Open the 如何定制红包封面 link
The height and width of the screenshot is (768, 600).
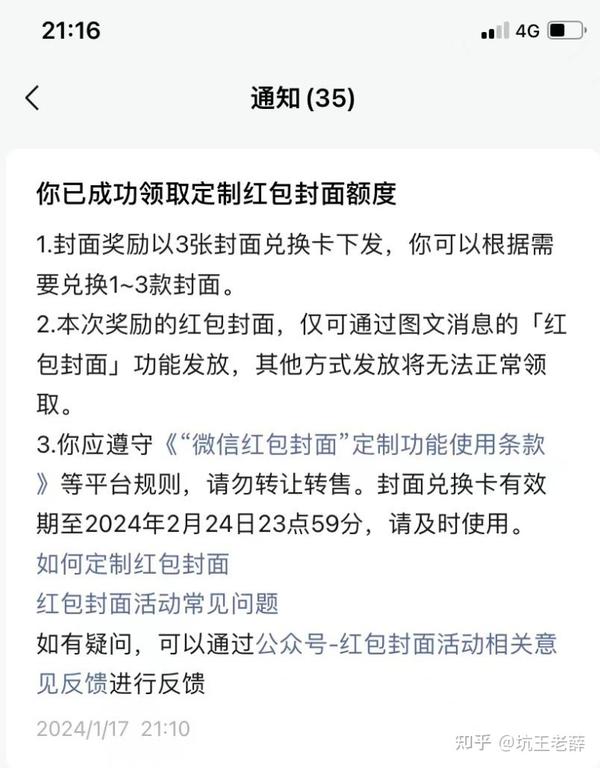pos(133,563)
